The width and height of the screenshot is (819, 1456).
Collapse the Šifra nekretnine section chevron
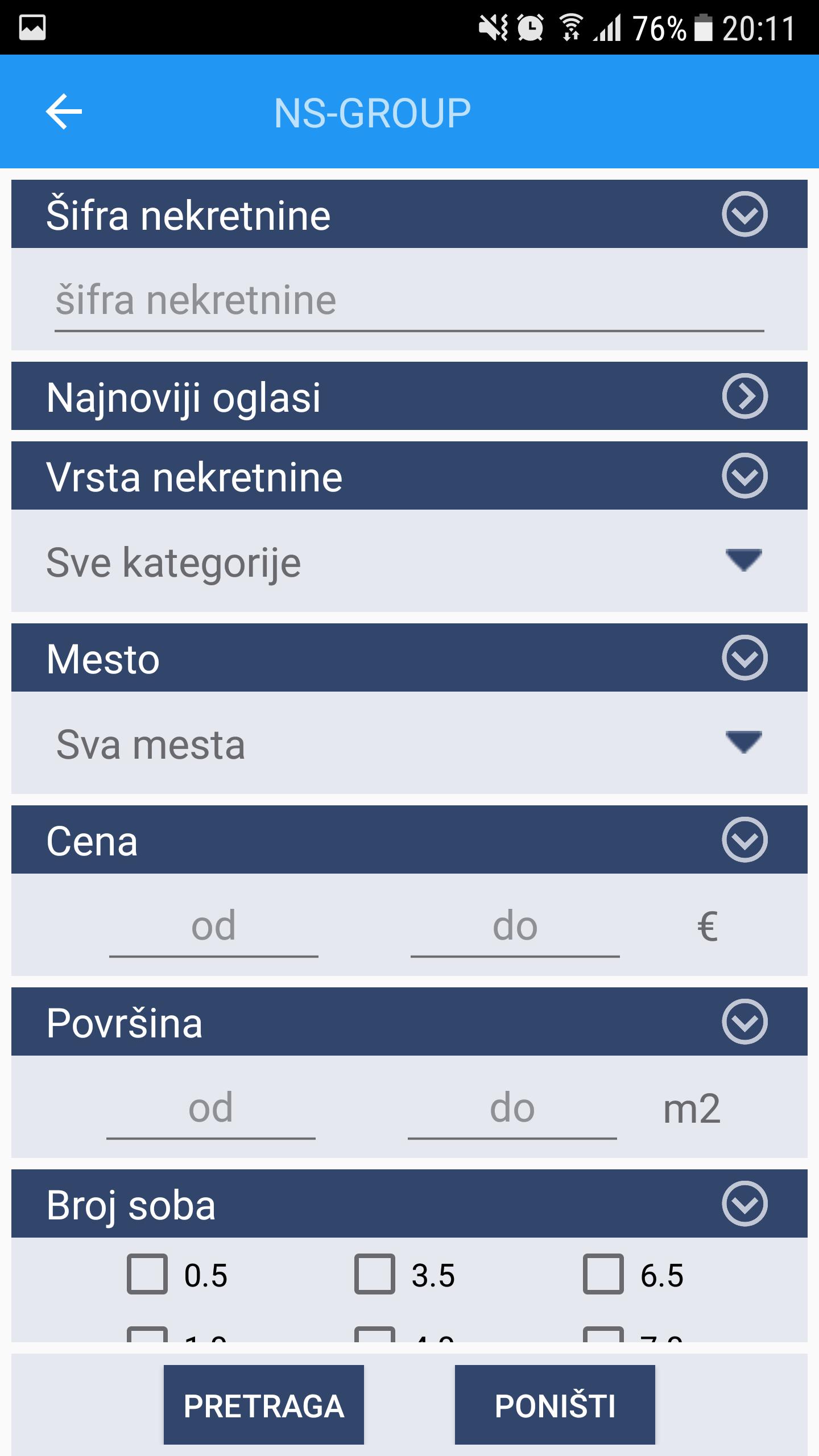[x=745, y=214]
